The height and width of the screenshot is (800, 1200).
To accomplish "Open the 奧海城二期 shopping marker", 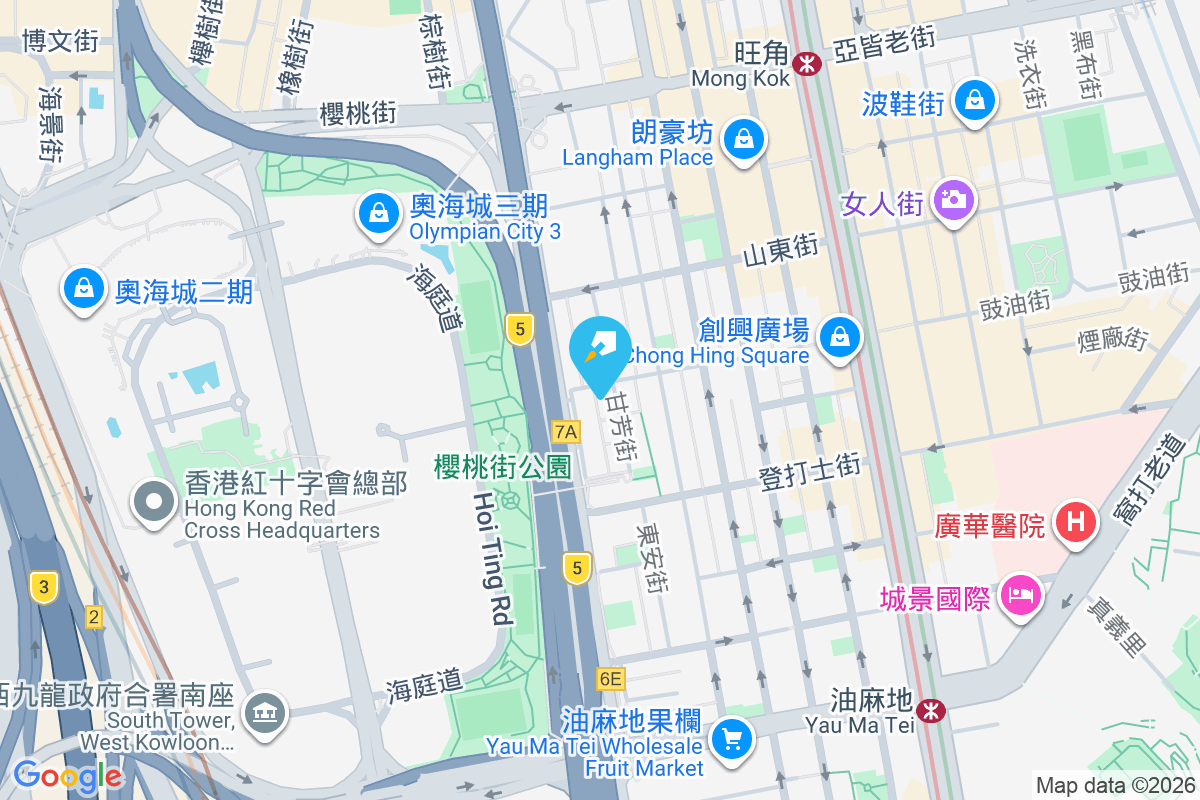I will (84, 289).
